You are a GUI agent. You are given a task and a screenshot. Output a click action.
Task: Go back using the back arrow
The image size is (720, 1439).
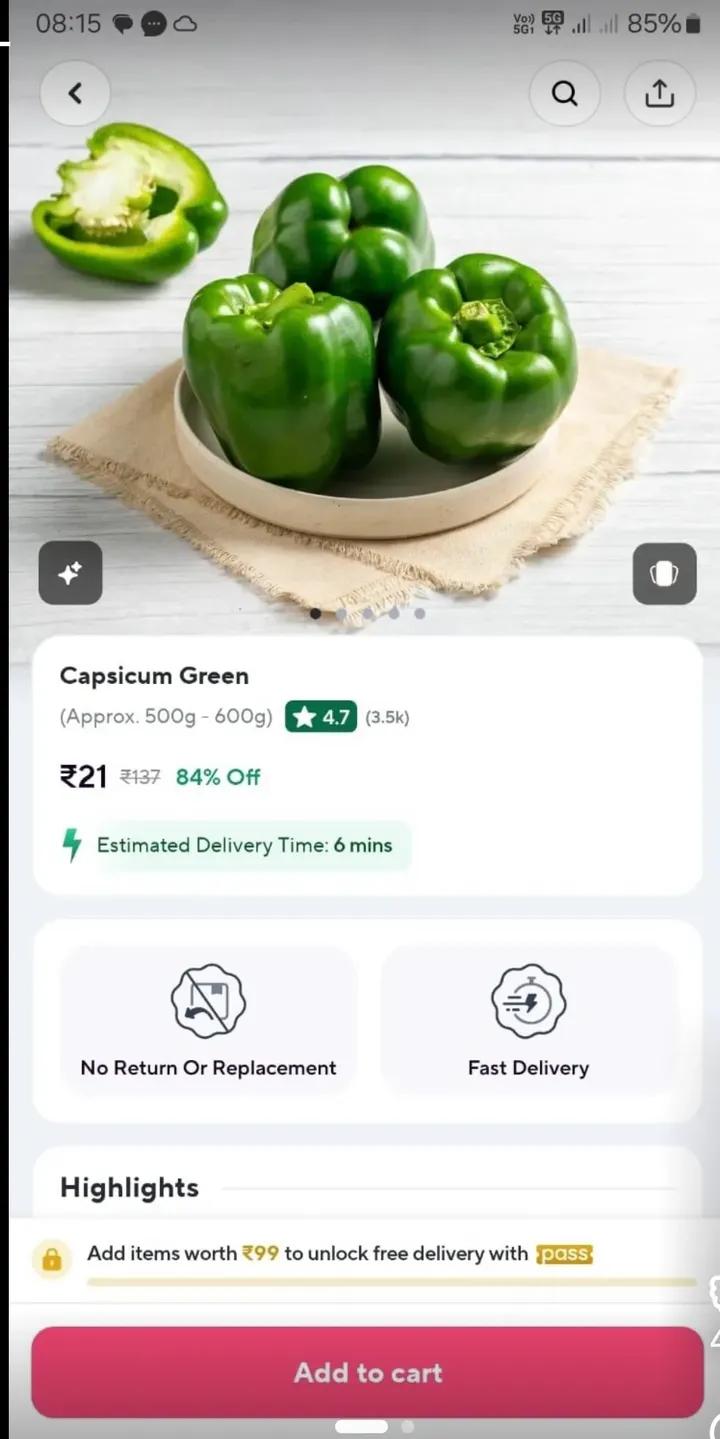coord(75,93)
